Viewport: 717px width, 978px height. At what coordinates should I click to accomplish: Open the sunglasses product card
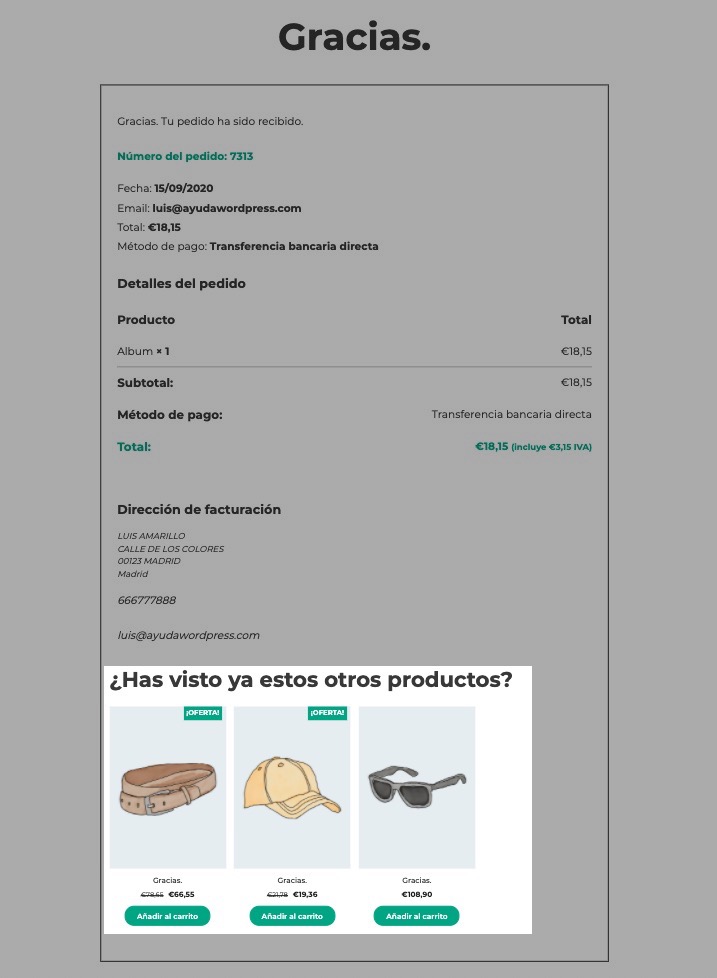pyautogui.click(x=416, y=786)
